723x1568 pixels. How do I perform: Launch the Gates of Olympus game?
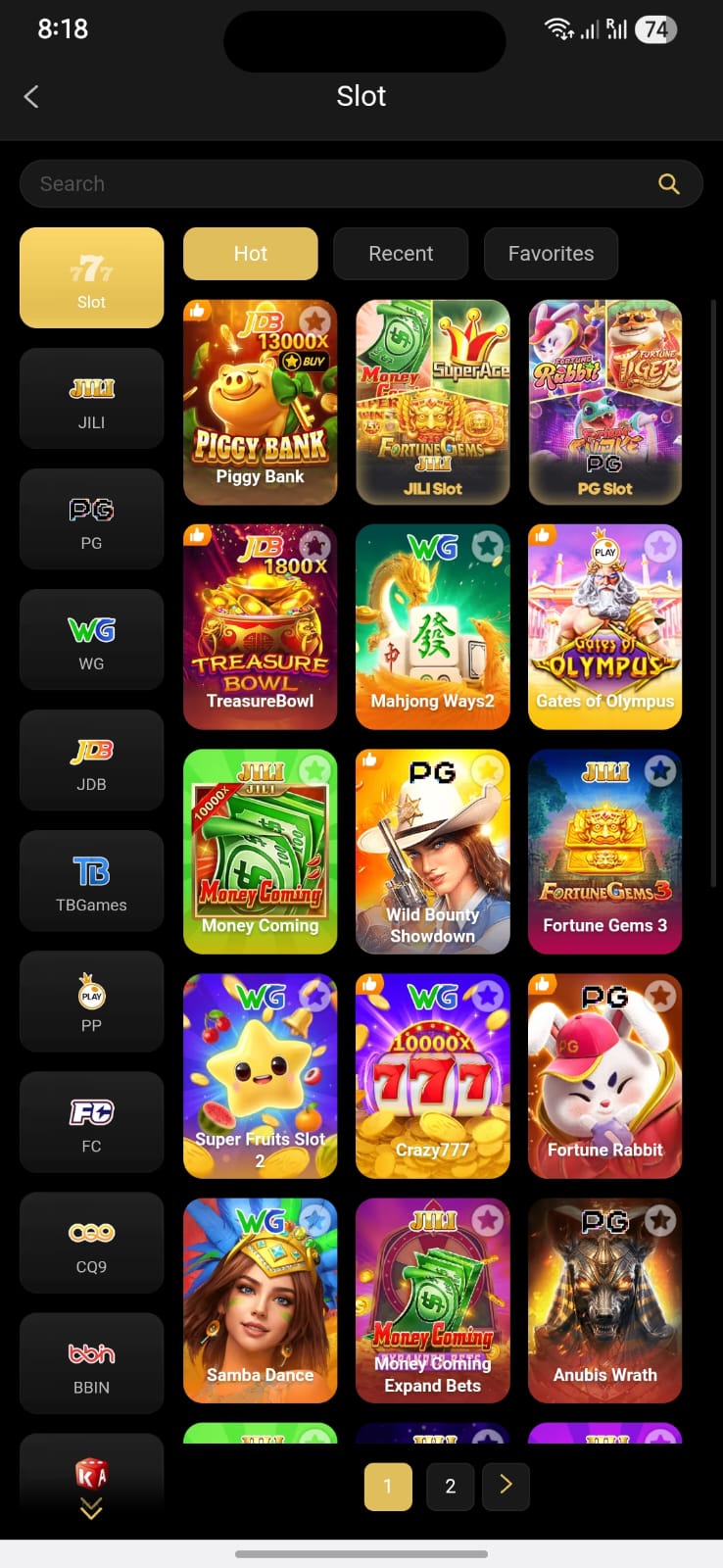(x=604, y=627)
